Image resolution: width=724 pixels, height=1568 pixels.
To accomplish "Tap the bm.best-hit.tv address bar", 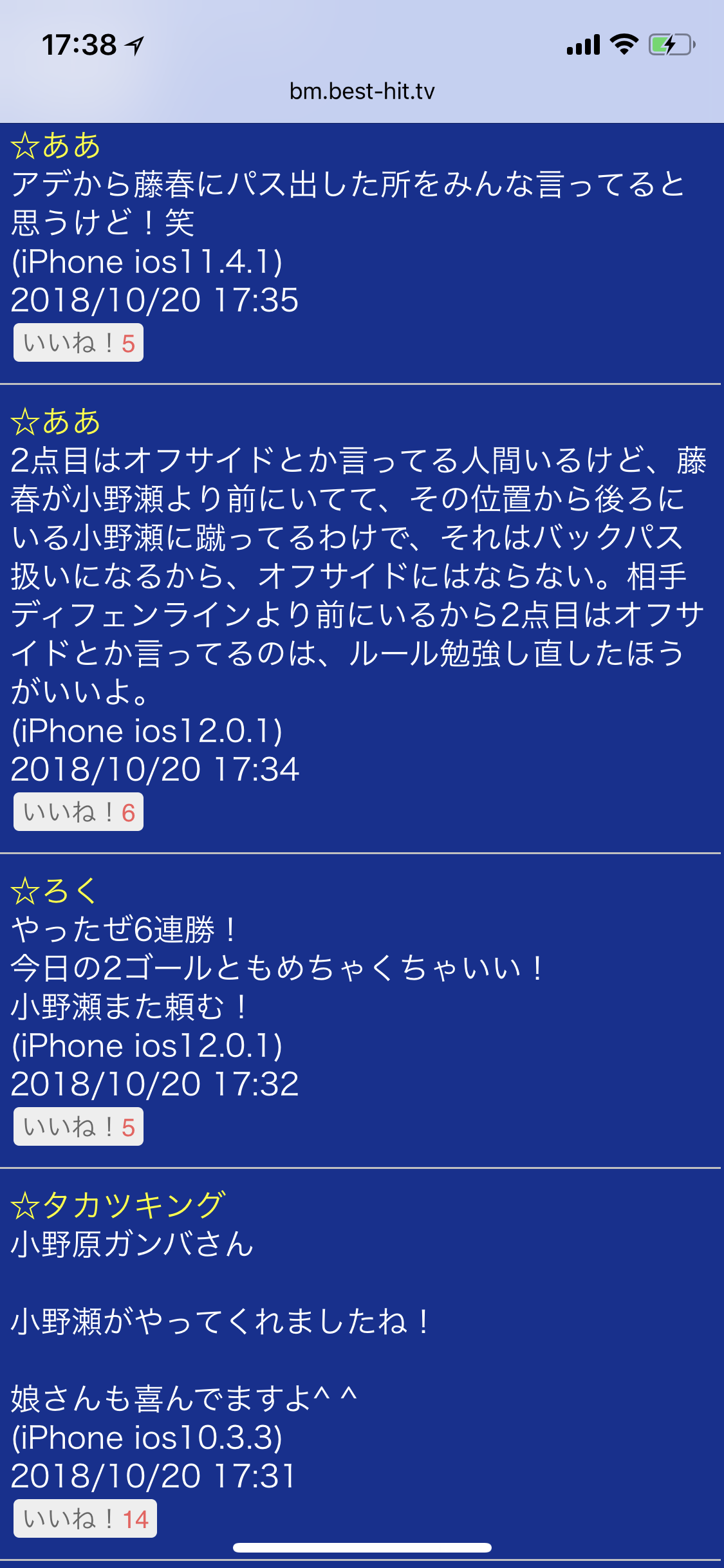I will coord(362,91).
